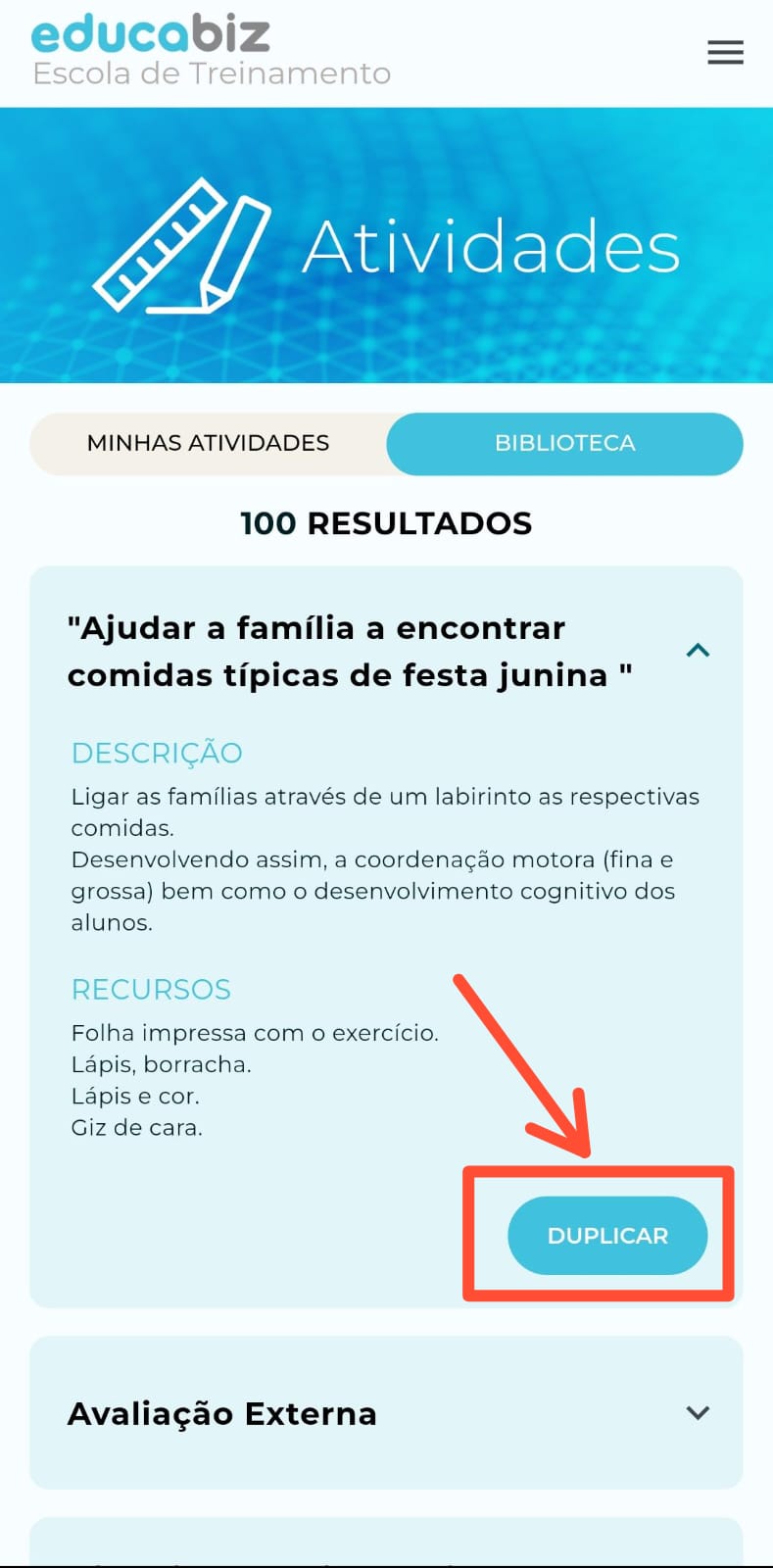Viewport: 773px width, 1568px height.
Task: Switch to the Minhas Atividades tab
Action: pyautogui.click(x=208, y=443)
